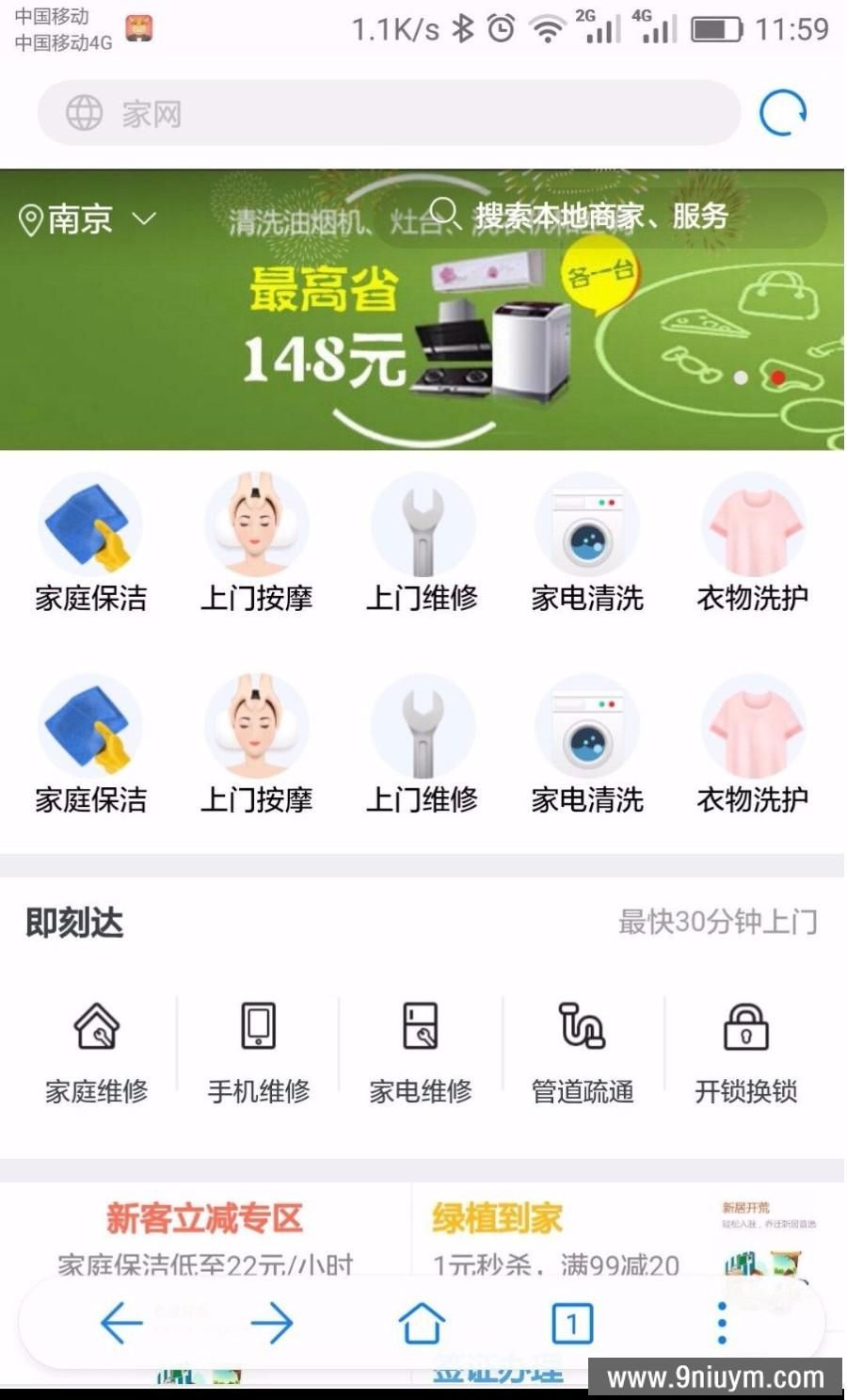Navigate back with the left arrow

coord(123,1323)
